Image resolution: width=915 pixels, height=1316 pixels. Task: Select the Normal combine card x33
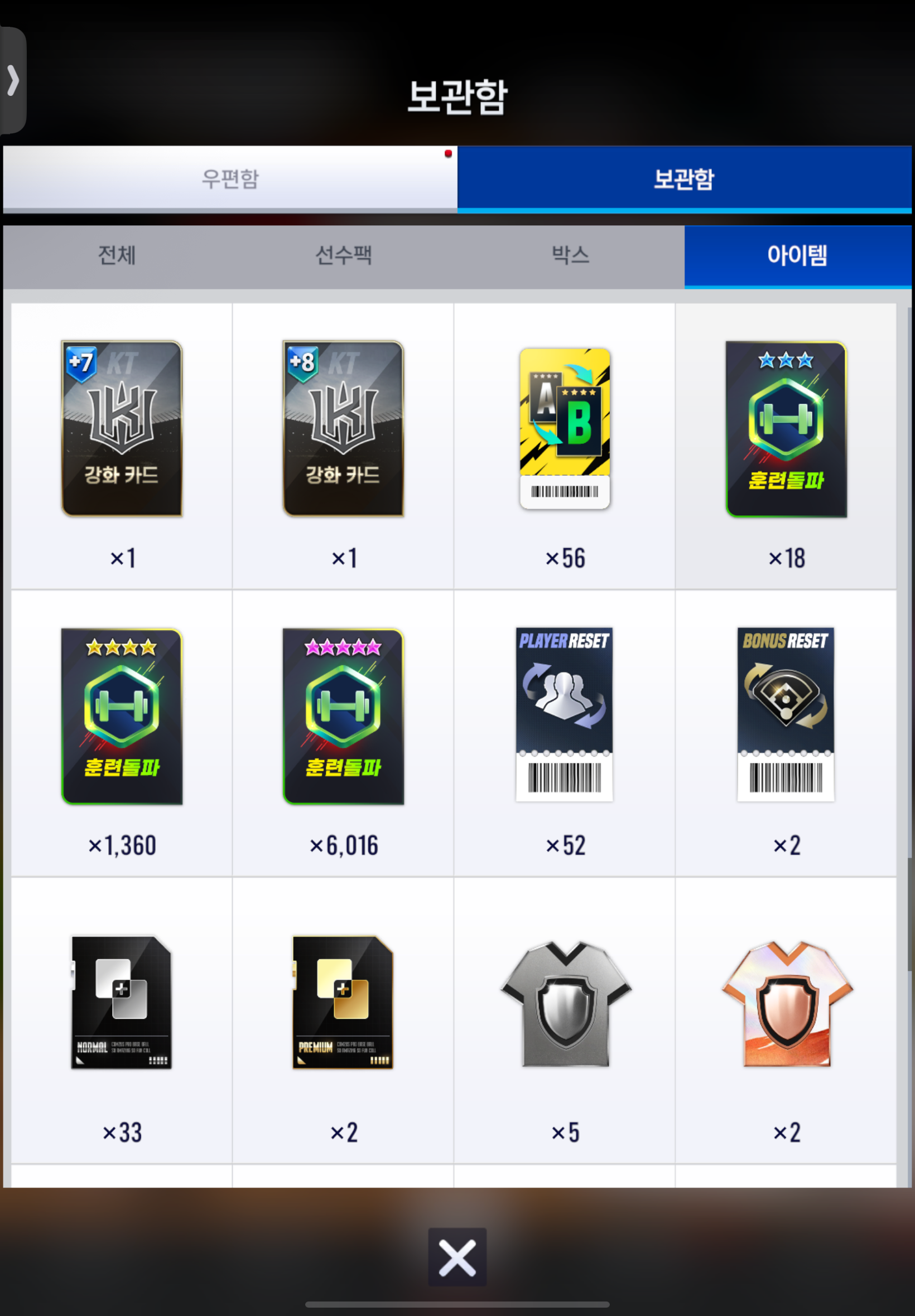point(122,1003)
